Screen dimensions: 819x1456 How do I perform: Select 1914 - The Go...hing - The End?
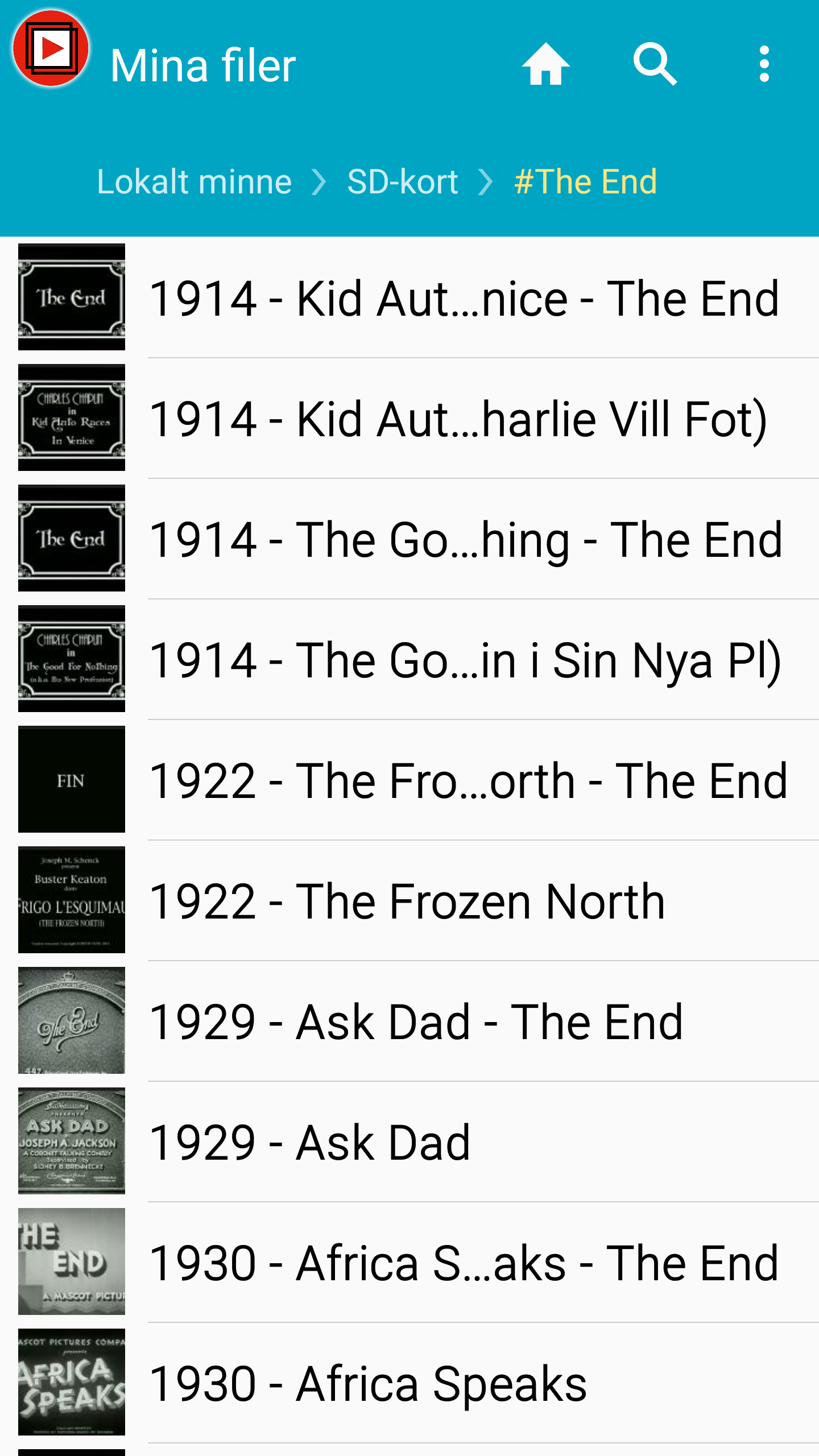click(465, 540)
